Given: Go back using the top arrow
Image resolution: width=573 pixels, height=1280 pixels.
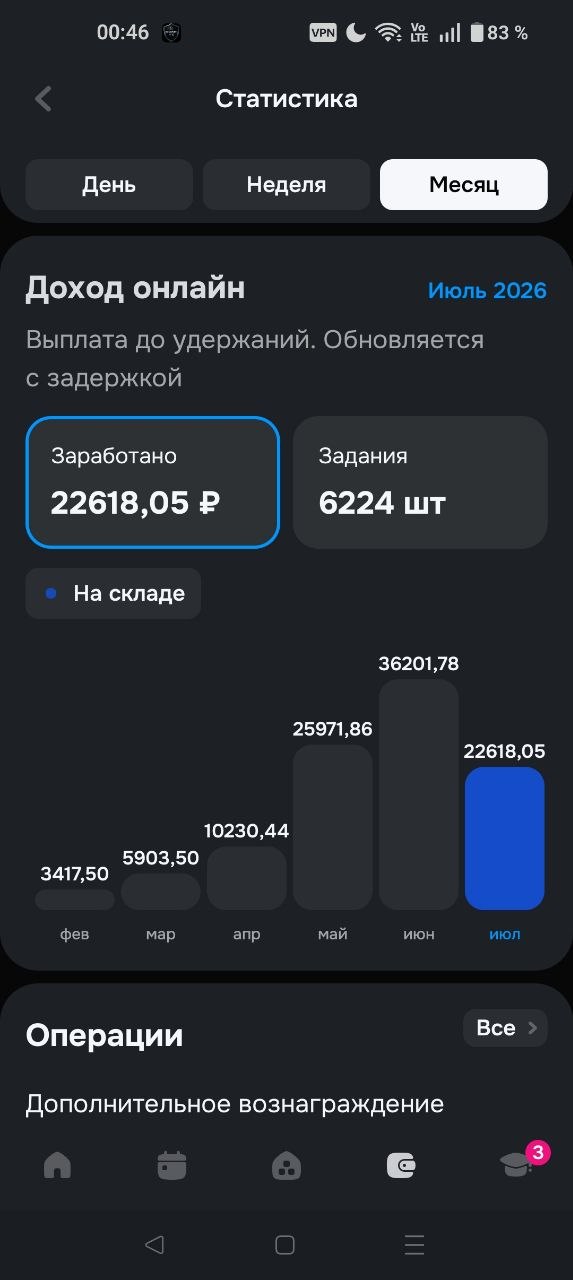Looking at the screenshot, I should click(43, 99).
